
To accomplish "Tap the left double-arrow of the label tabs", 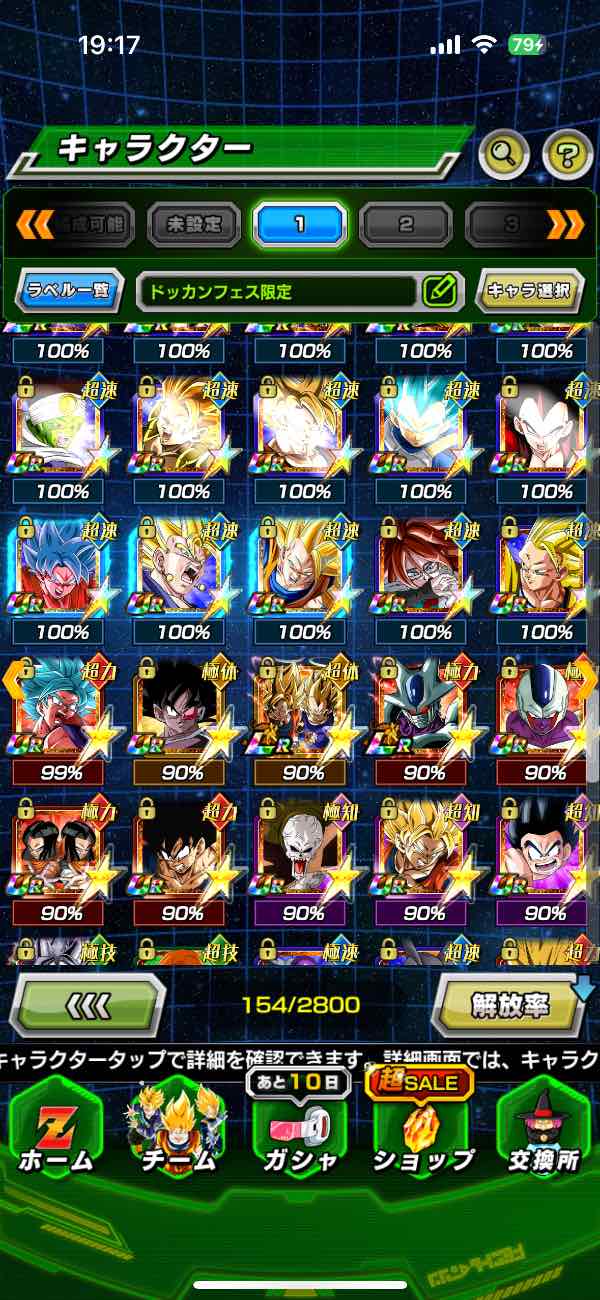I will (35, 224).
